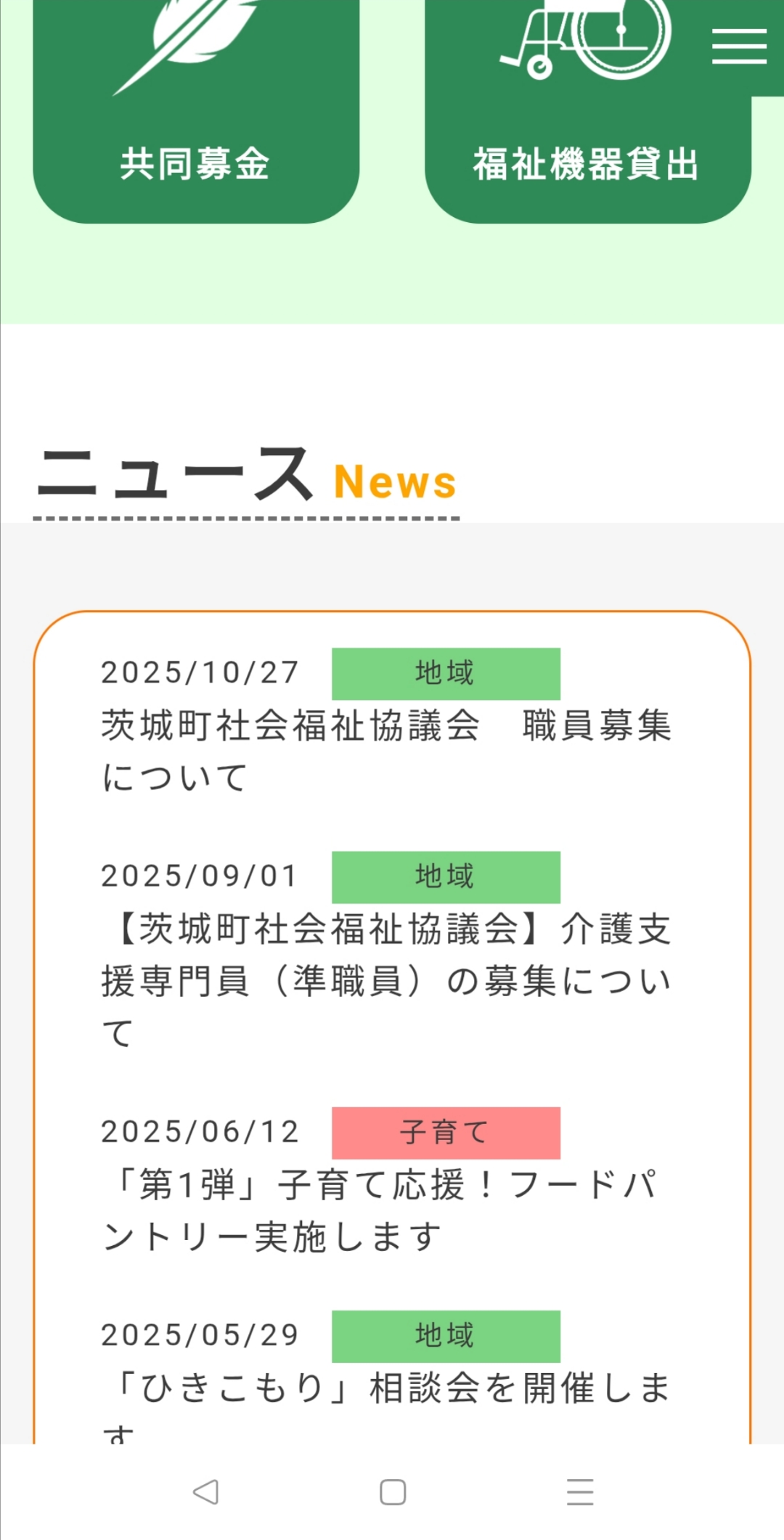This screenshot has width=784, height=1540.
Task: Open the 介護支援専門員 recruitment news item
Action: coord(386,980)
